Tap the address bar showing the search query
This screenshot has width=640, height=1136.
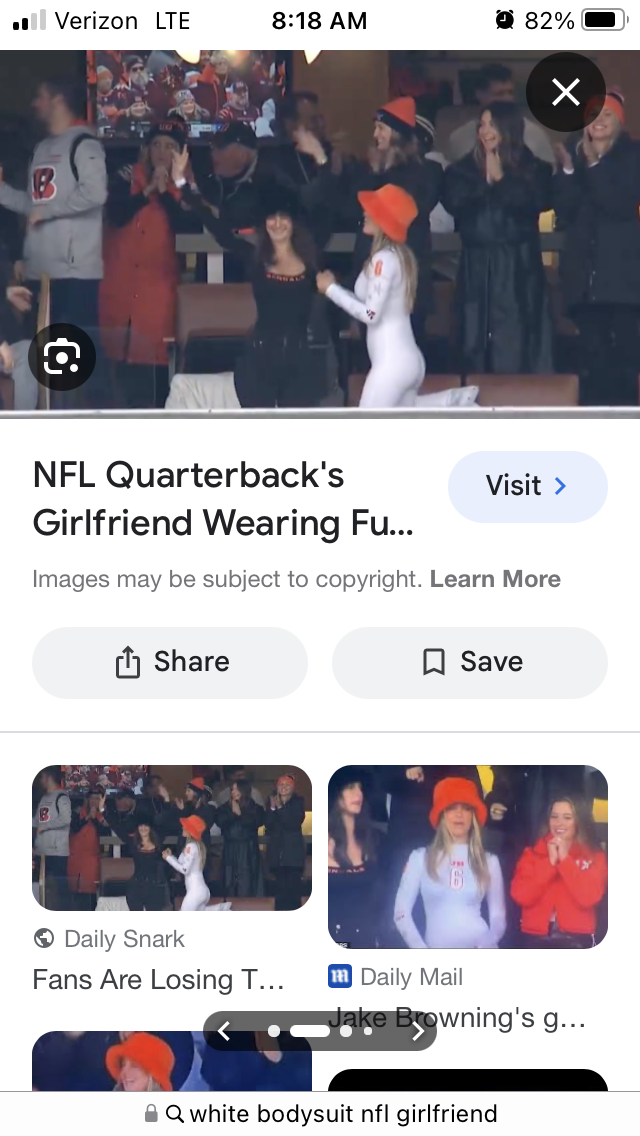click(x=320, y=1113)
